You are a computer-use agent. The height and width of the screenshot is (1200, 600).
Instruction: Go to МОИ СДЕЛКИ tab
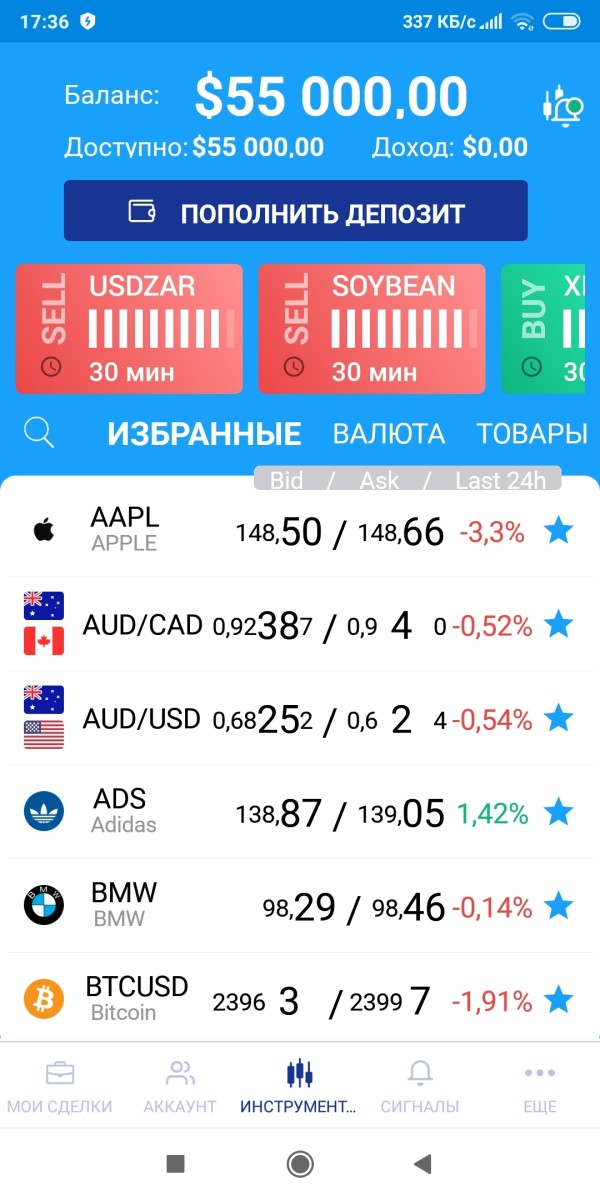[x=60, y=1087]
